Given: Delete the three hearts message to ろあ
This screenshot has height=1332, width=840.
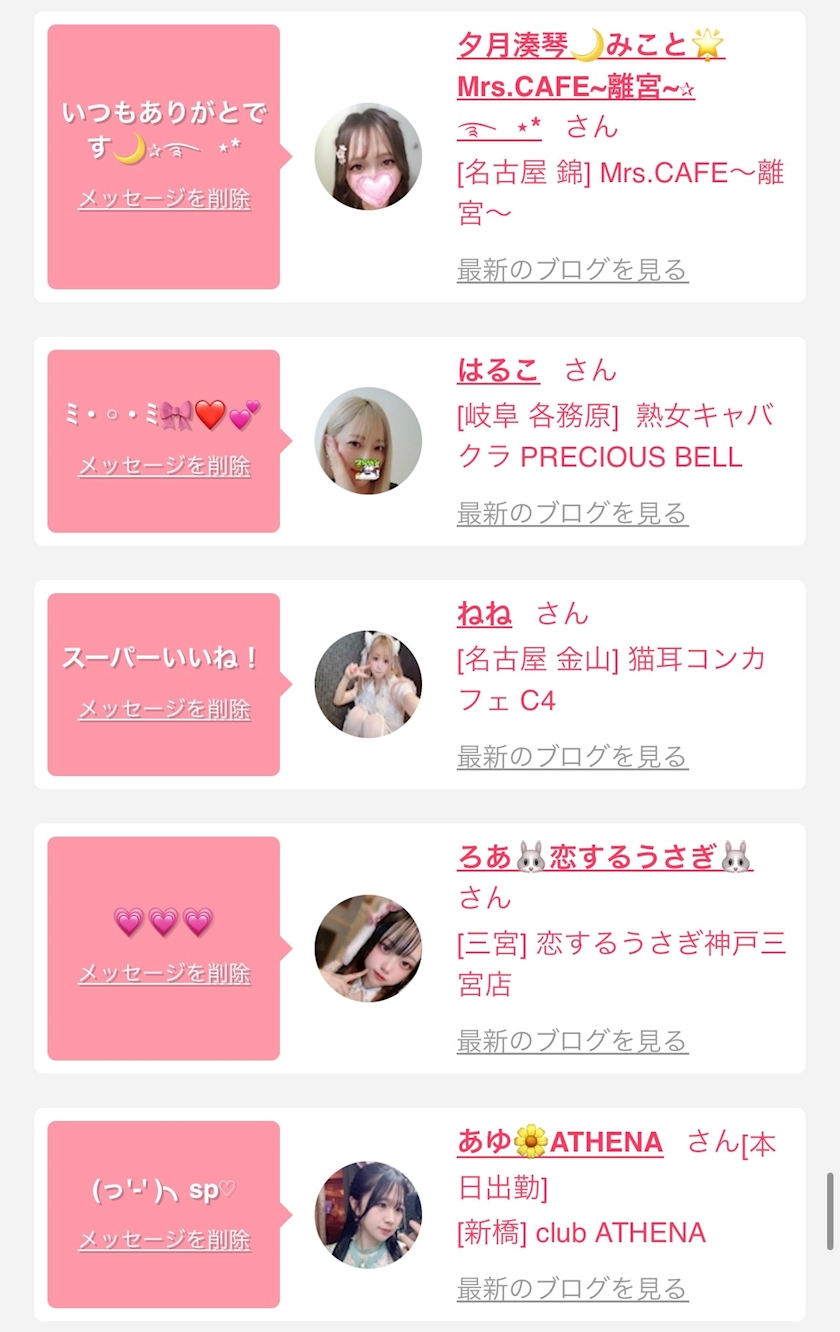Looking at the screenshot, I should (x=164, y=973).
